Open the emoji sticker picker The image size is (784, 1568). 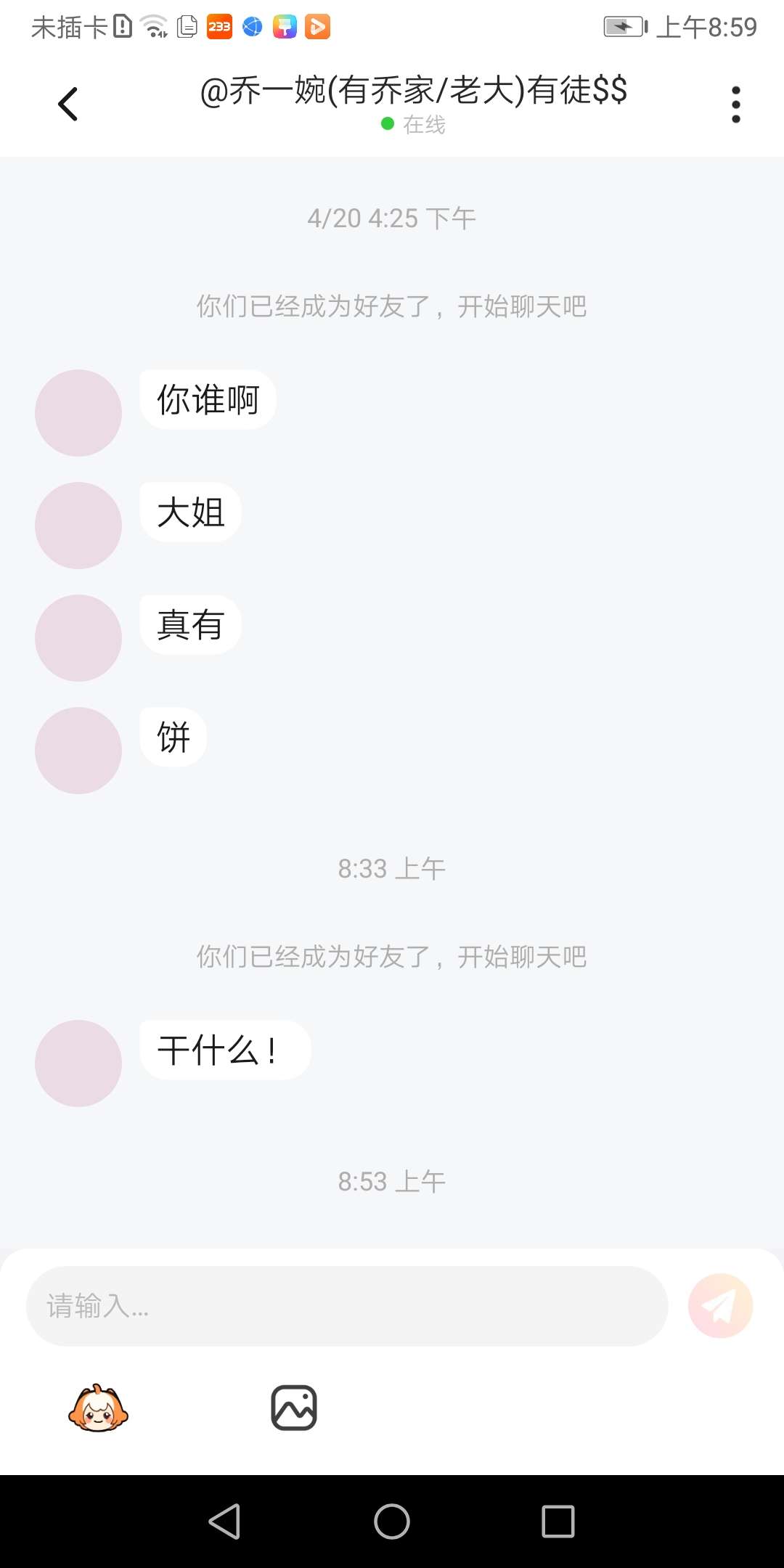pos(98,1408)
